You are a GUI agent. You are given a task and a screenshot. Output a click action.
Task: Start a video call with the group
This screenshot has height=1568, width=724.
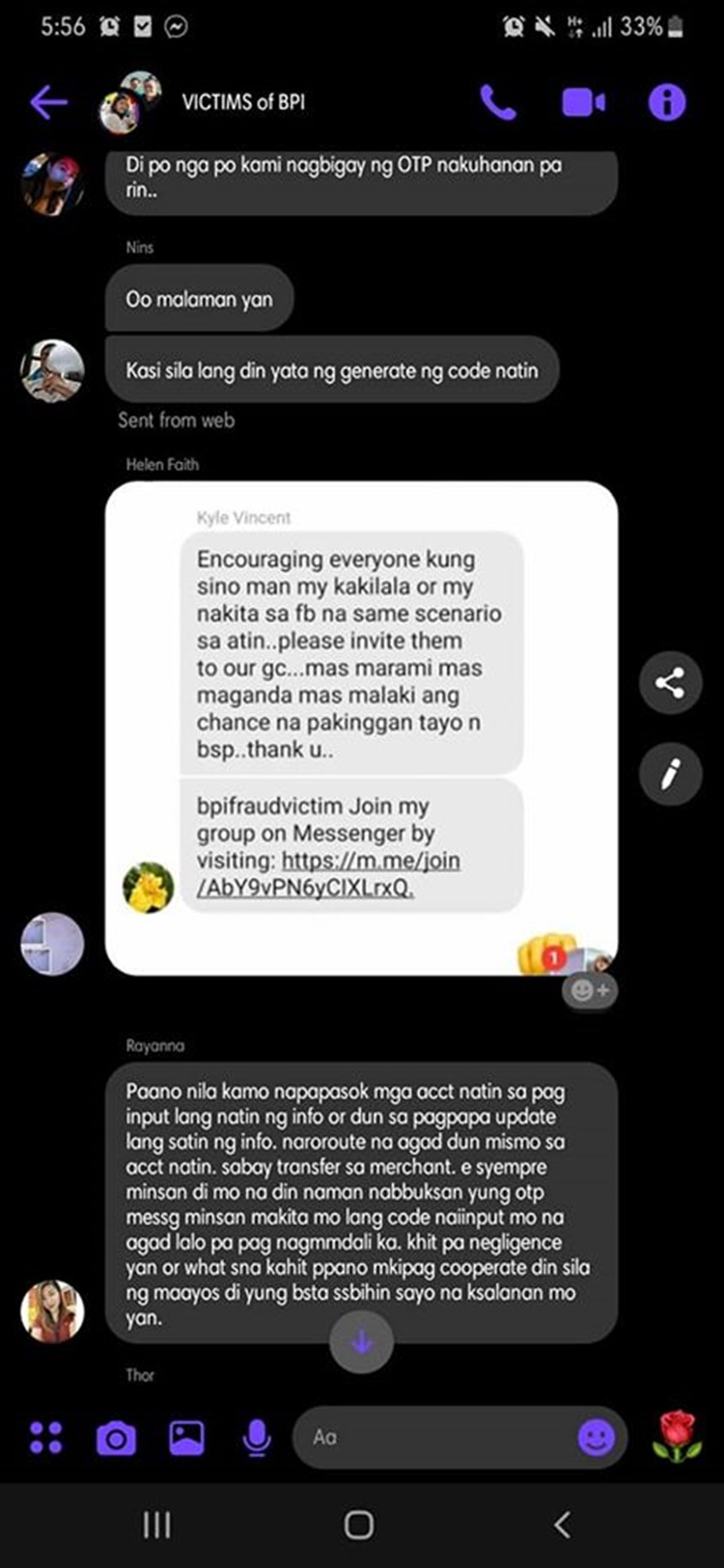(x=583, y=102)
